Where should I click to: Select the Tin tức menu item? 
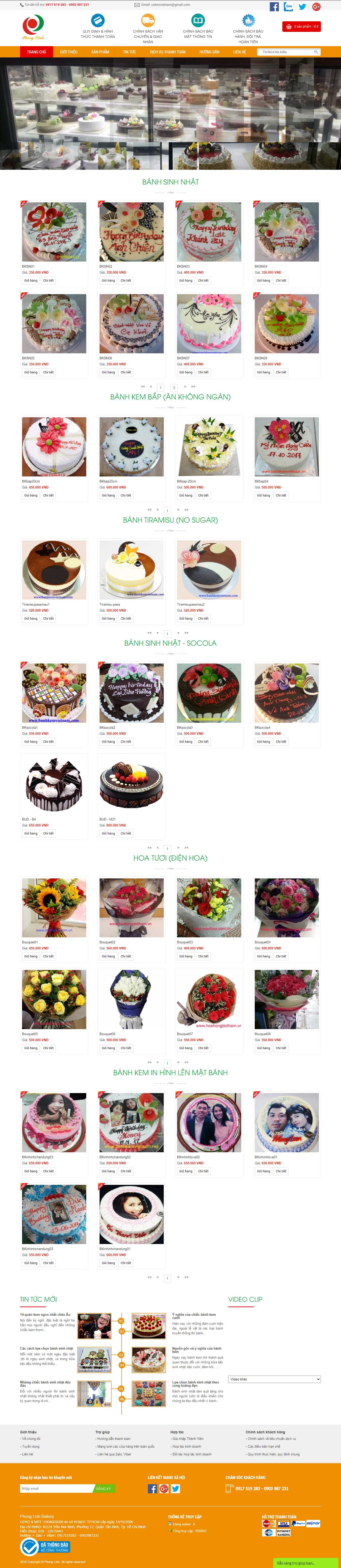pyautogui.click(x=129, y=52)
